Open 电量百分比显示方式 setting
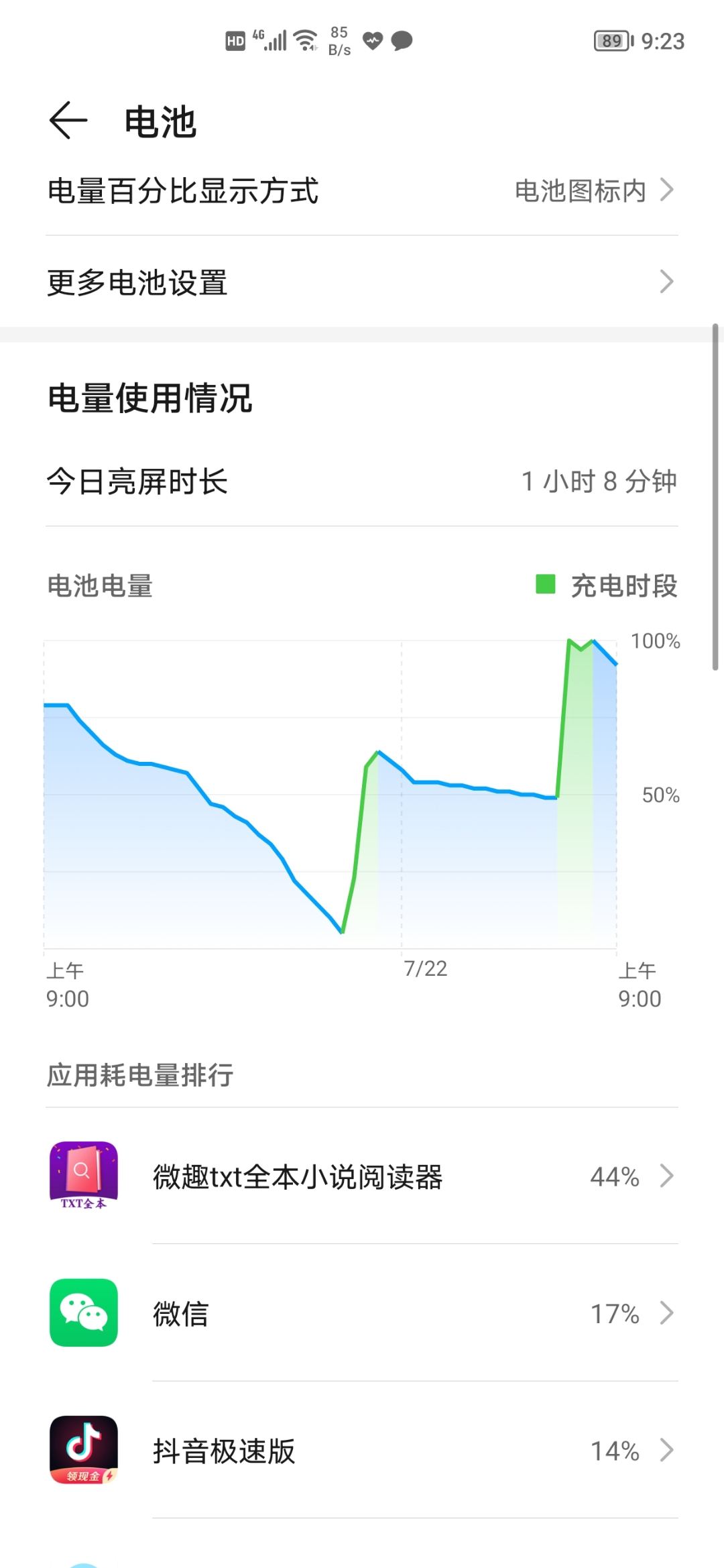This screenshot has width=724, height=1568. click(362, 190)
